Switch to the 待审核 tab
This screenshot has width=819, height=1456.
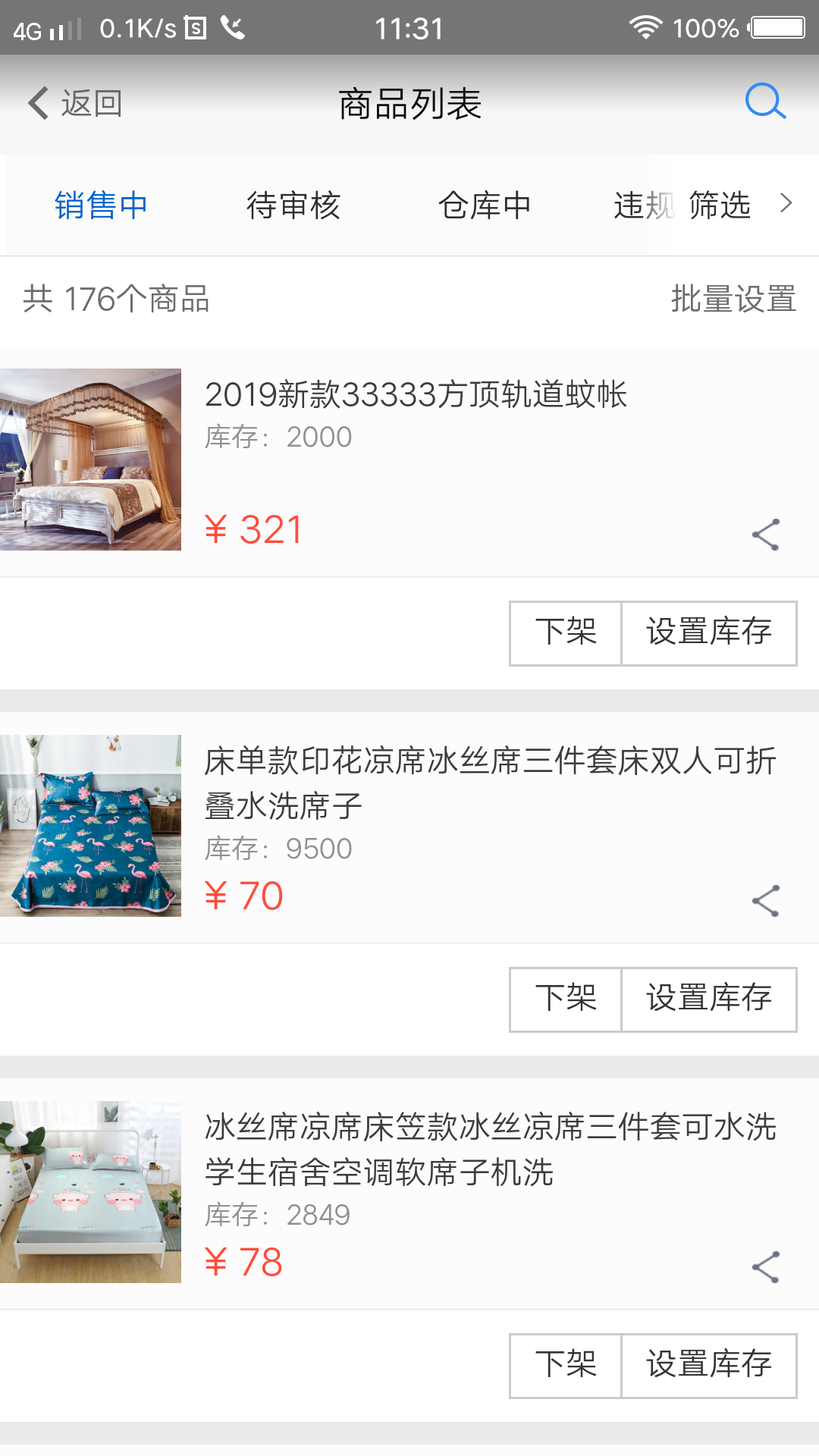[x=293, y=206]
